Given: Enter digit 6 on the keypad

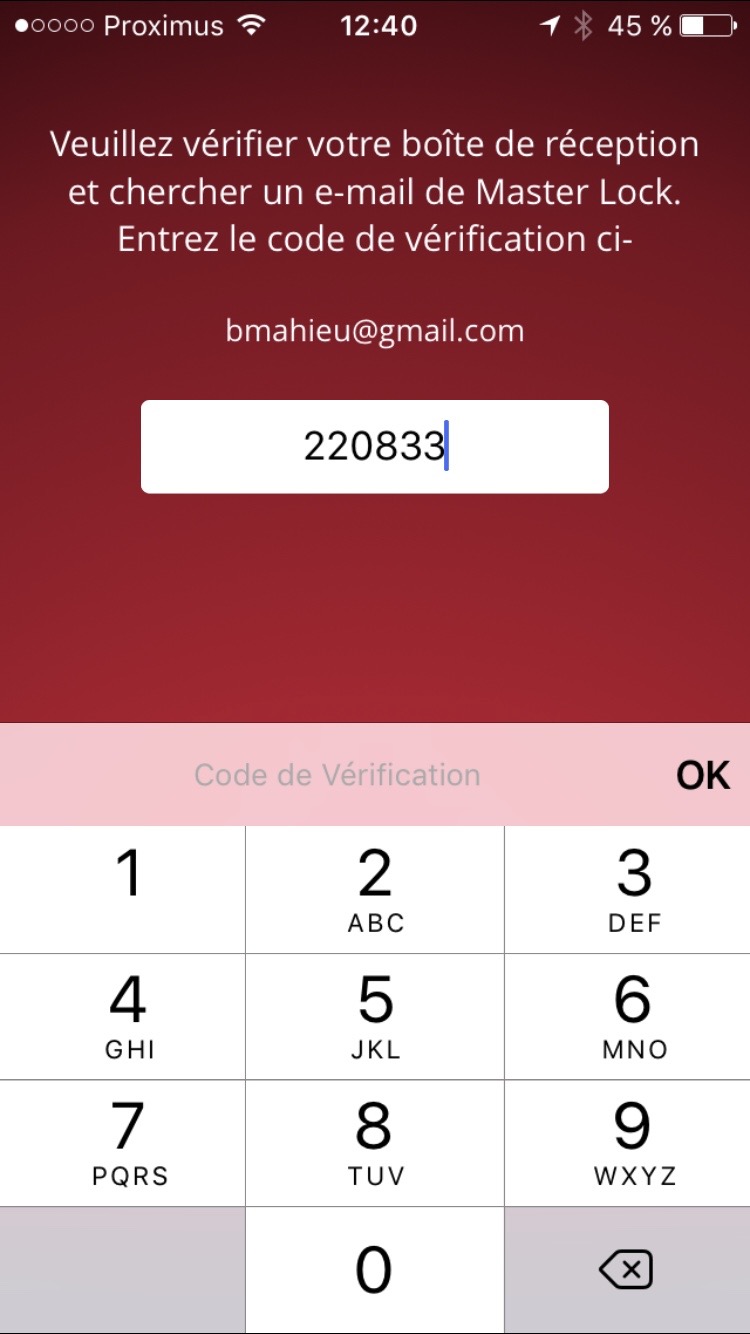Looking at the screenshot, I should point(628,1016).
